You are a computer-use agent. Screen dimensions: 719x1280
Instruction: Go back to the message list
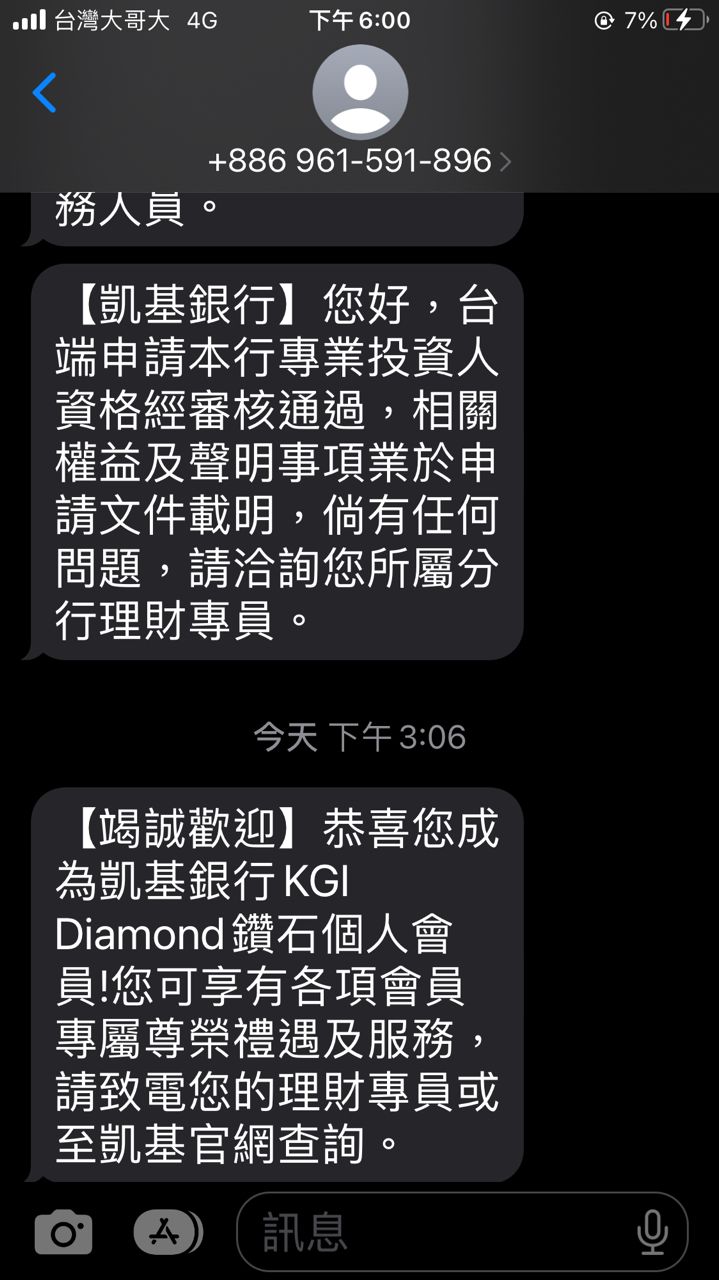pyautogui.click(x=45, y=93)
